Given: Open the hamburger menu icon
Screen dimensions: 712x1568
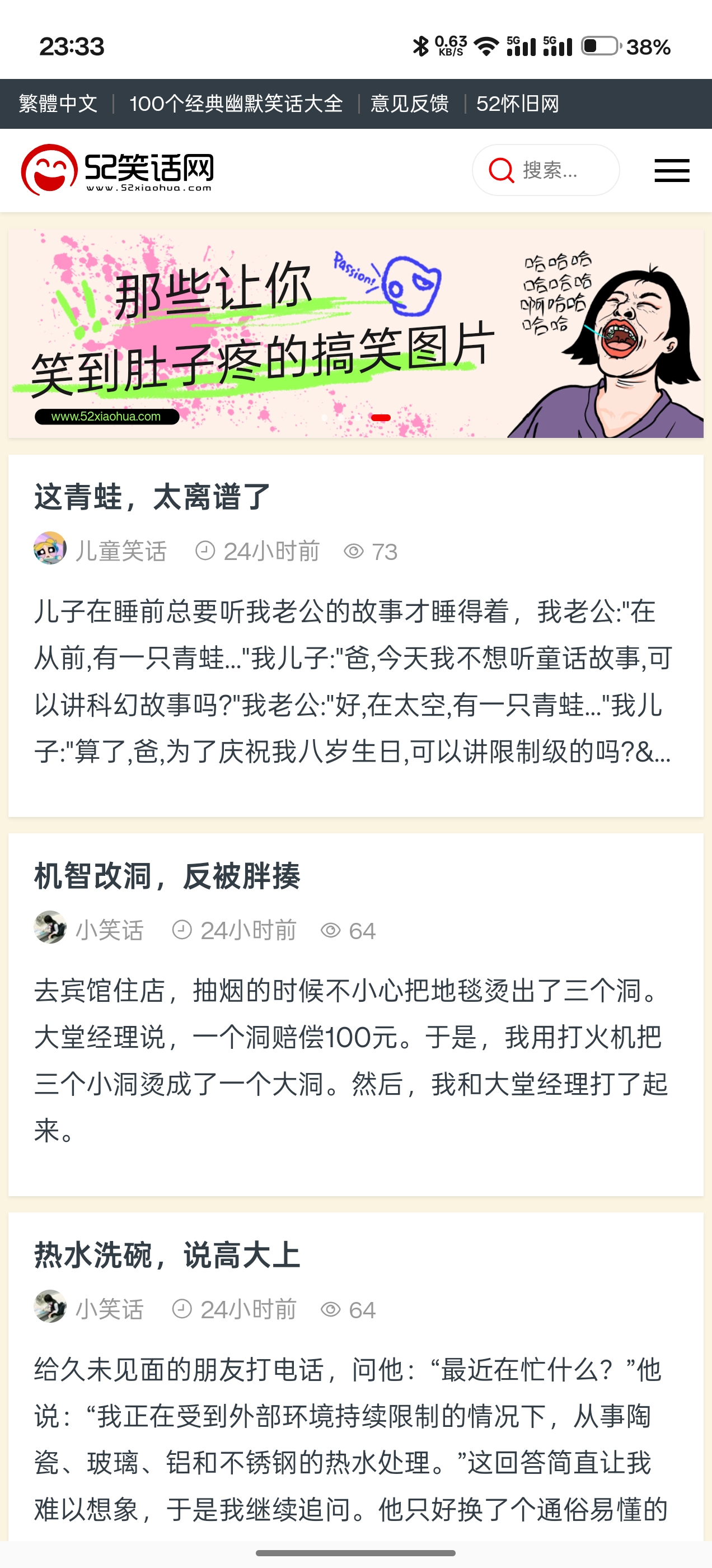Looking at the screenshot, I should click(671, 171).
